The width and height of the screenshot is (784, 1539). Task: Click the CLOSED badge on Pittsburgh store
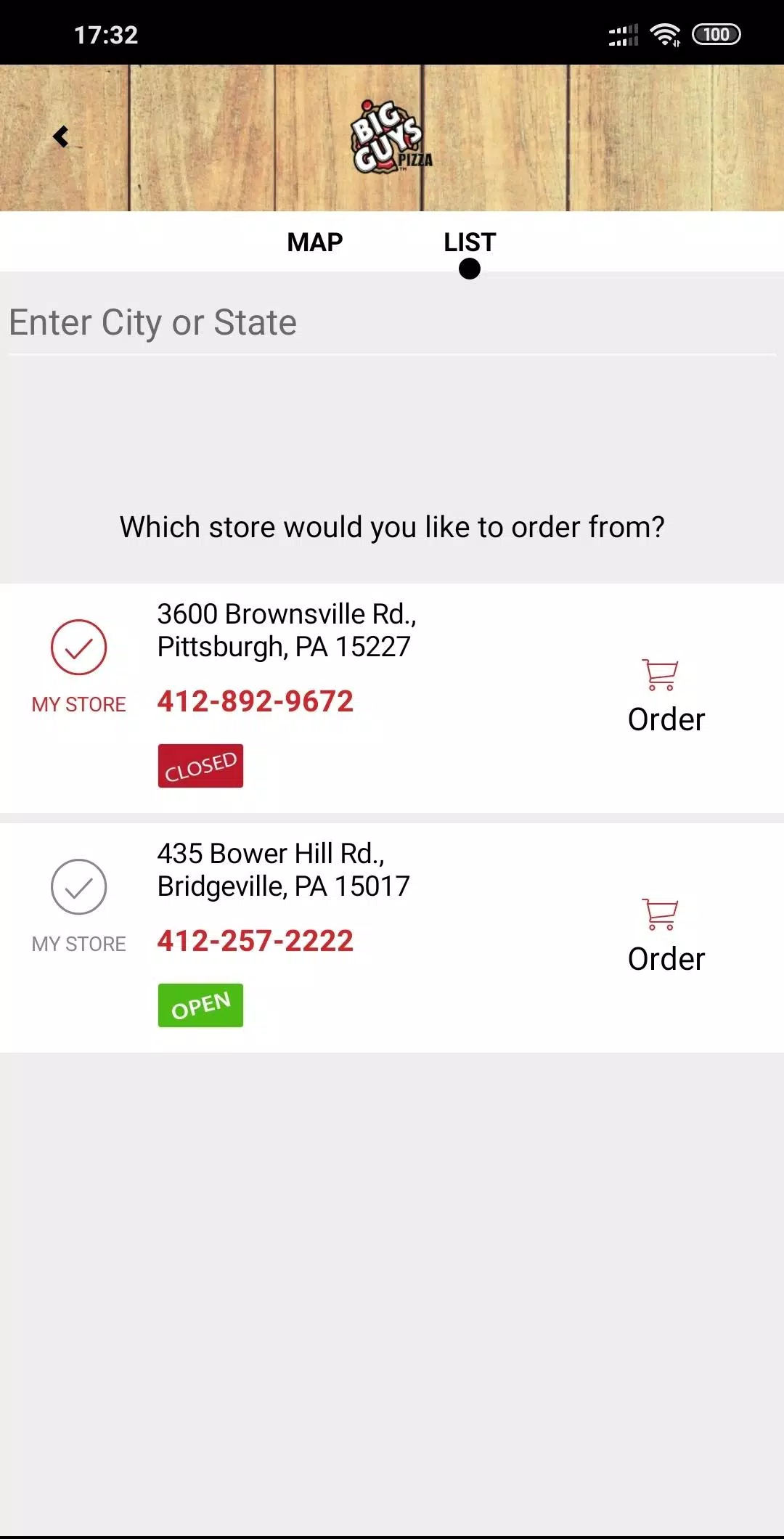point(200,765)
